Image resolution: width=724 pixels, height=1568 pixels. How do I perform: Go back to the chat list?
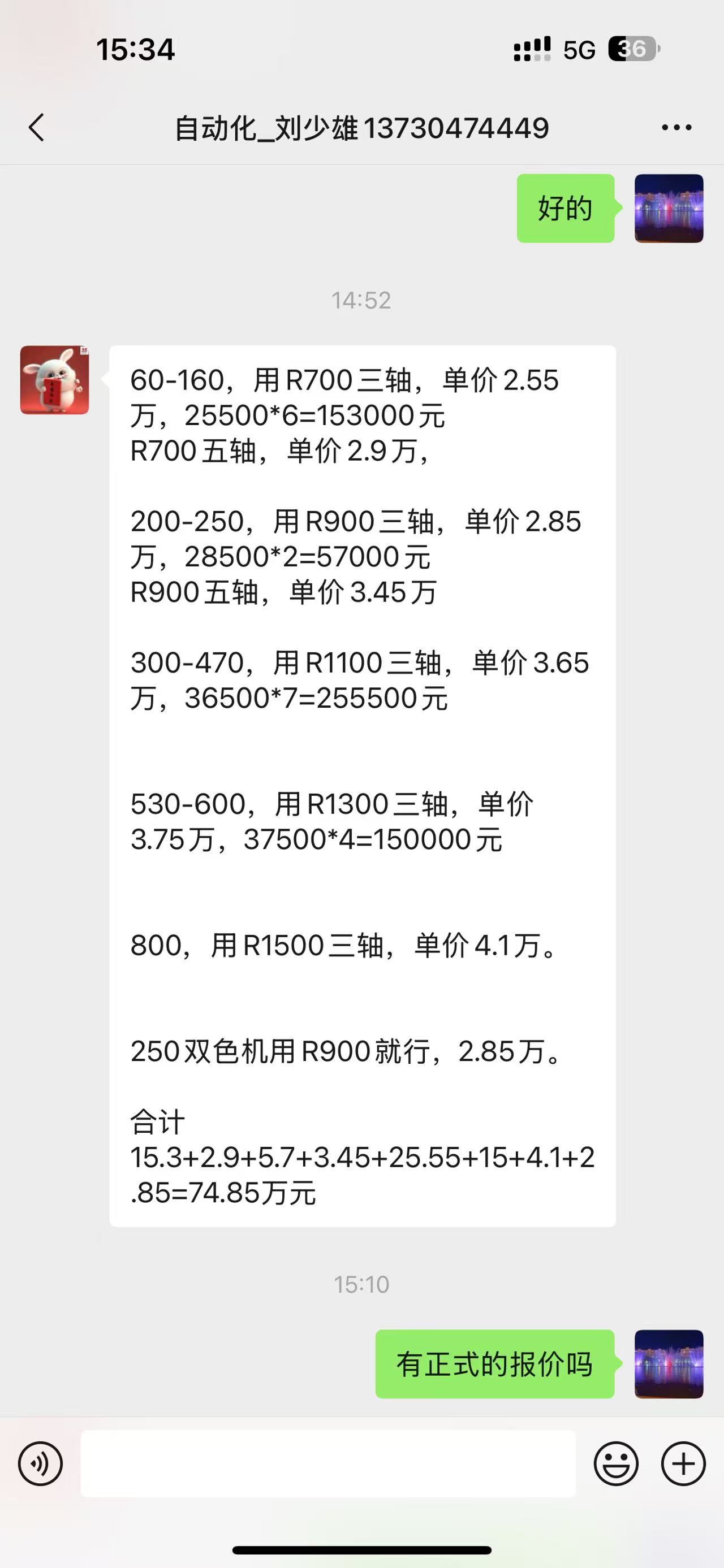click(x=37, y=128)
